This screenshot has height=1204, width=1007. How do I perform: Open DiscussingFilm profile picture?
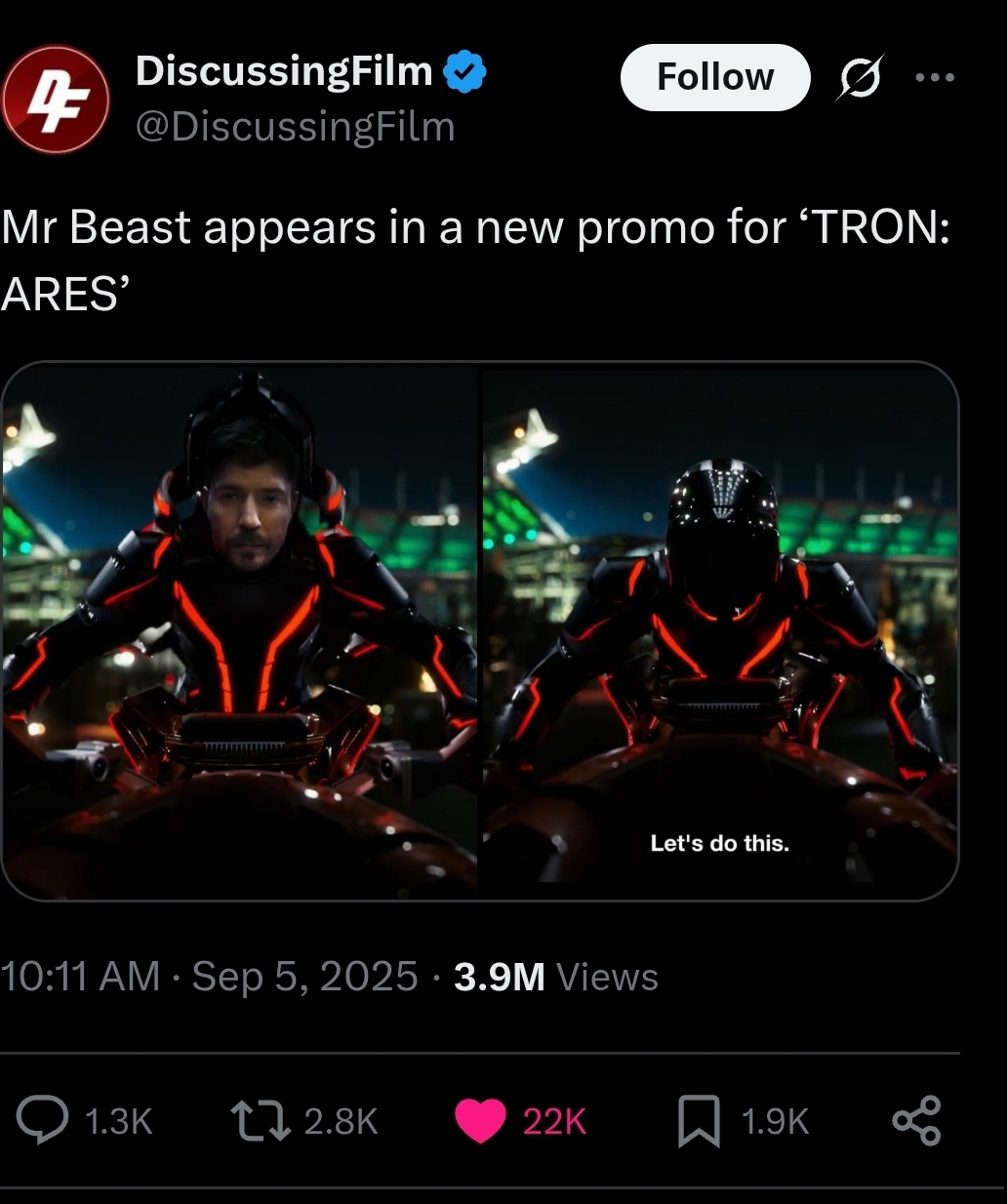[x=55, y=100]
